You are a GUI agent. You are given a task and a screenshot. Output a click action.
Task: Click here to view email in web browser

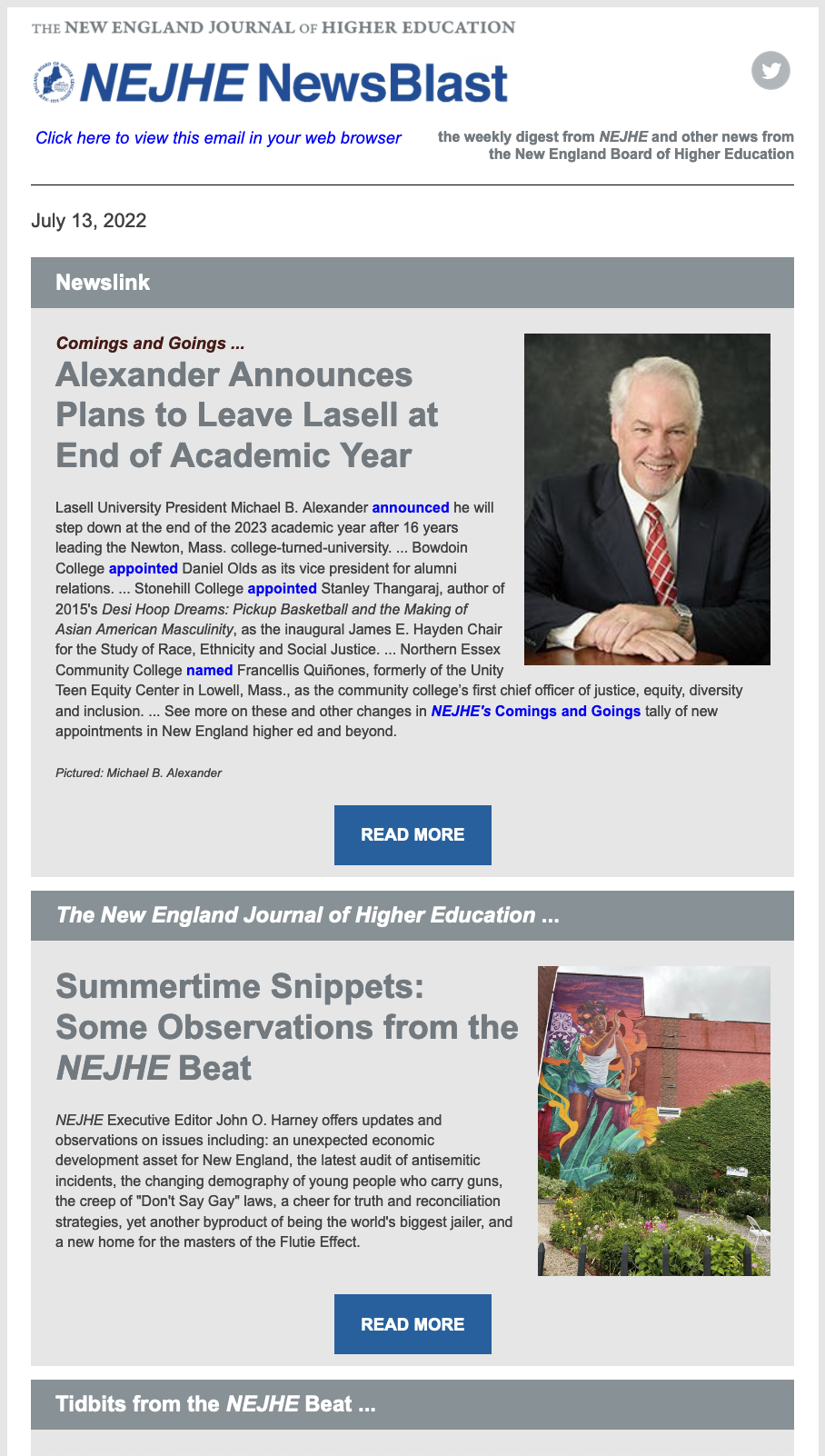[218, 138]
